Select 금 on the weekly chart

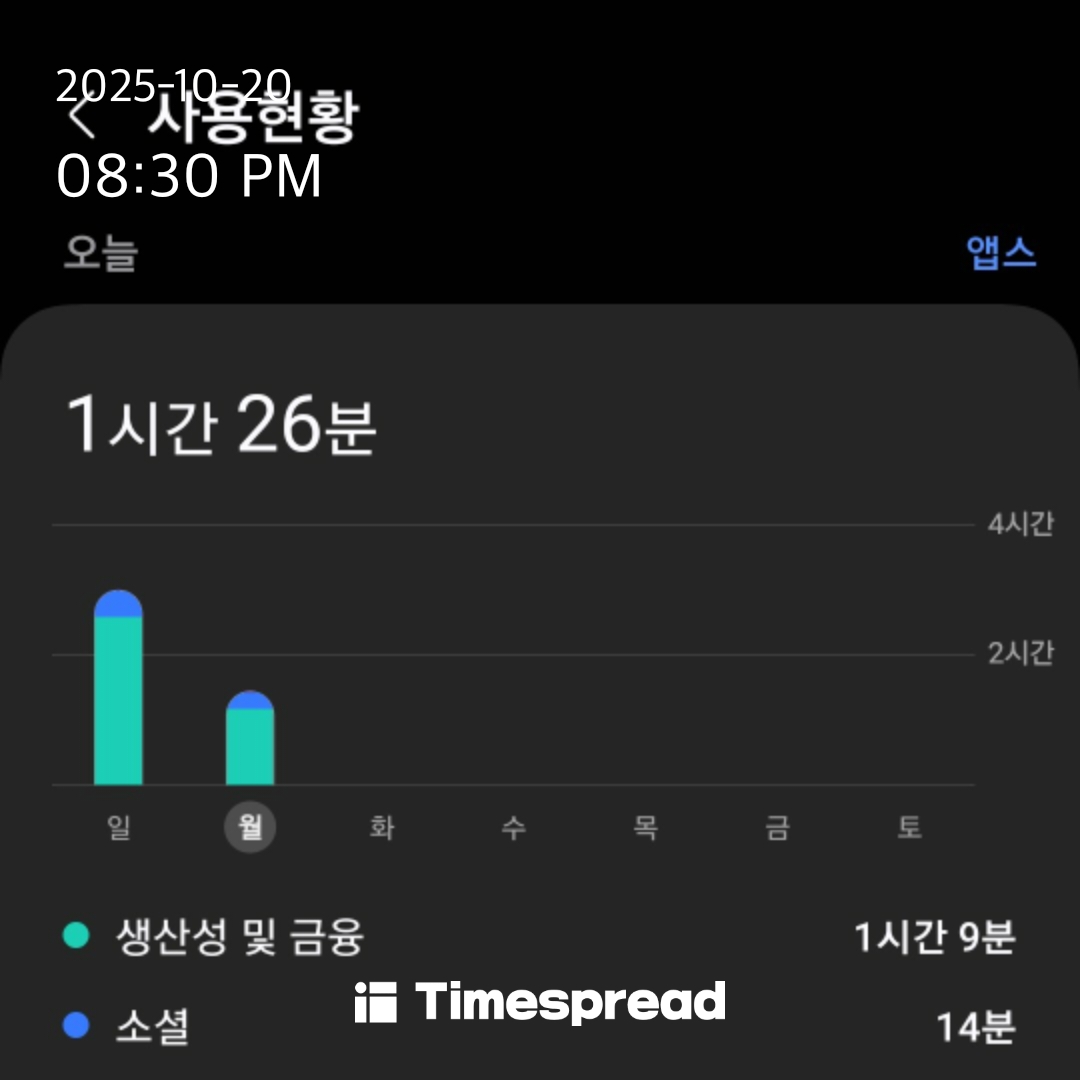click(777, 828)
